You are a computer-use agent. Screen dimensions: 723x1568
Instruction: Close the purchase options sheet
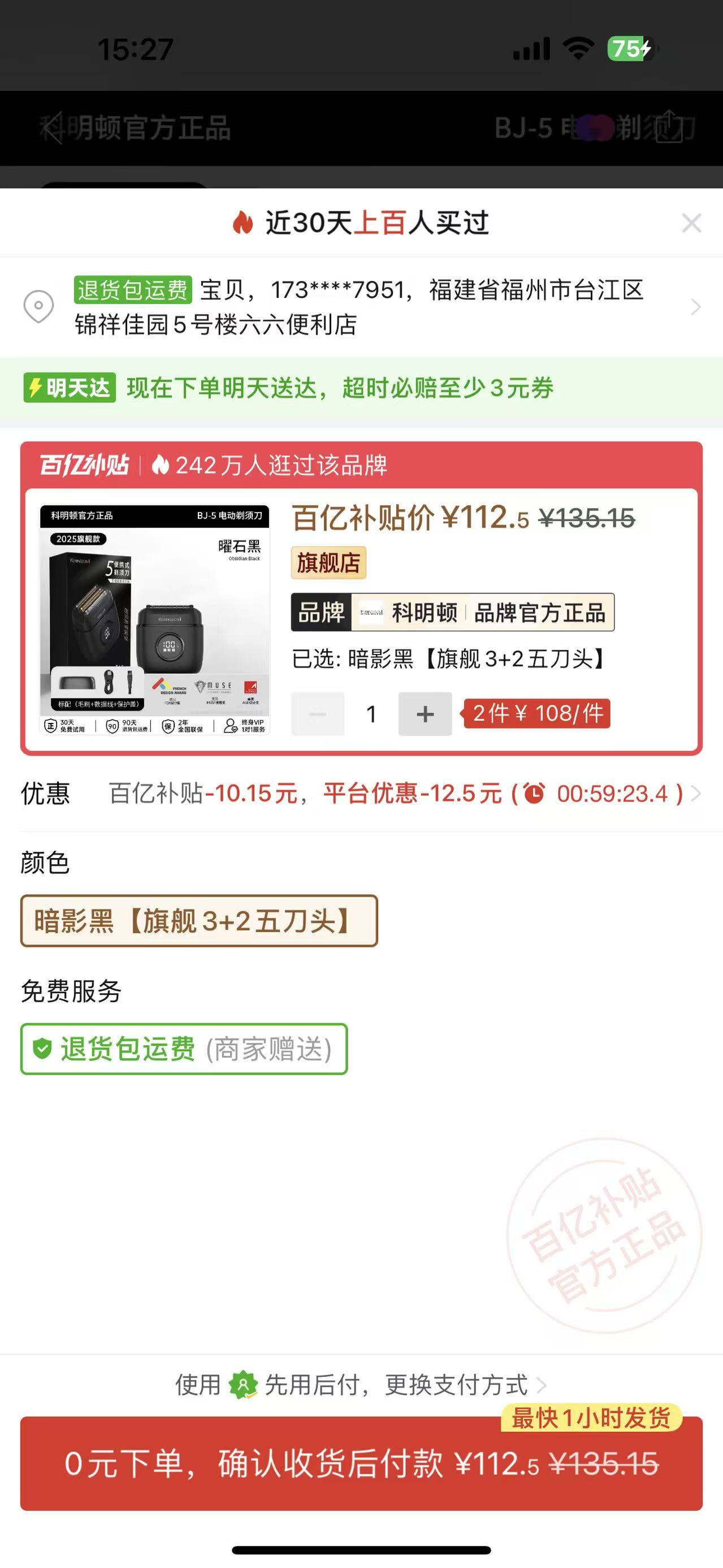coord(691,223)
